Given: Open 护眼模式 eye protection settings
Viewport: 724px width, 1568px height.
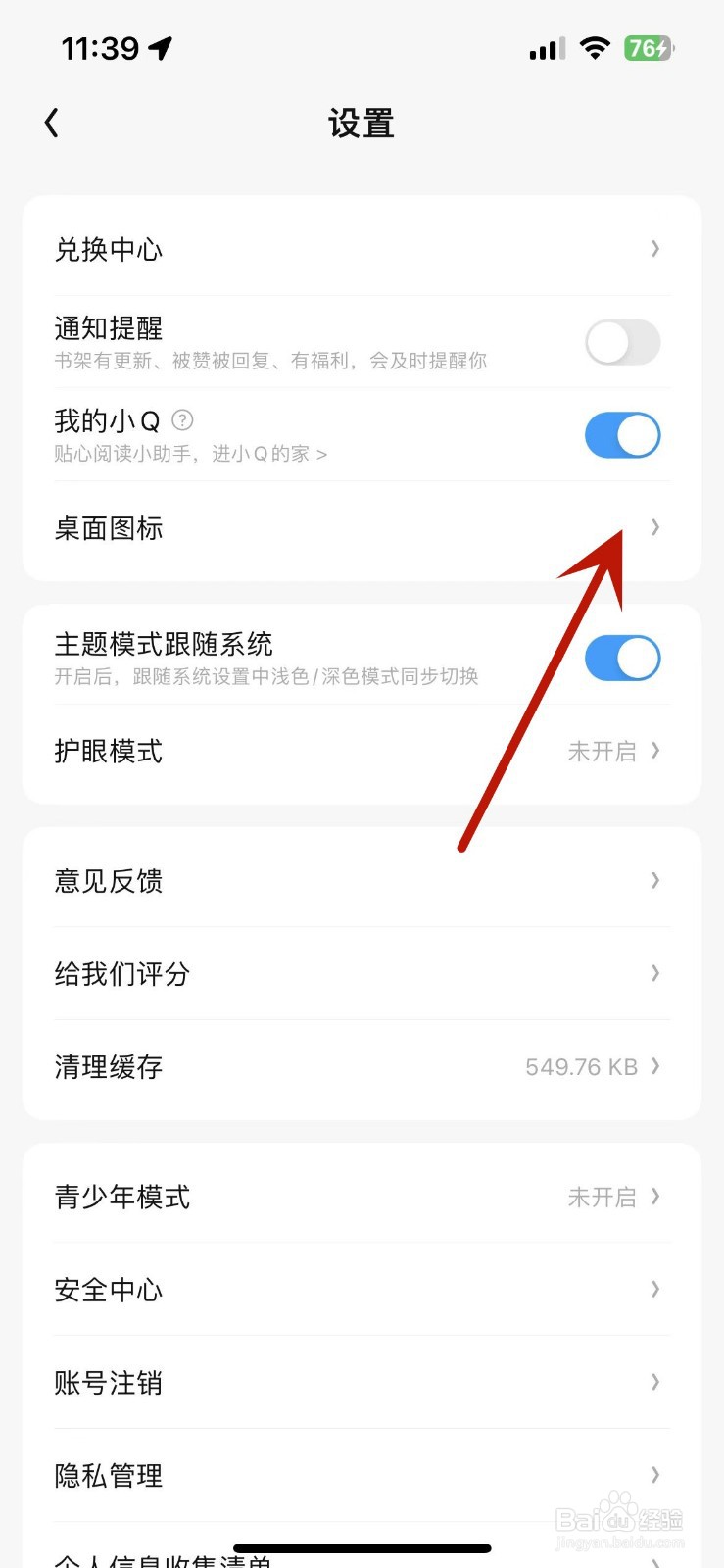Looking at the screenshot, I should click(x=362, y=752).
